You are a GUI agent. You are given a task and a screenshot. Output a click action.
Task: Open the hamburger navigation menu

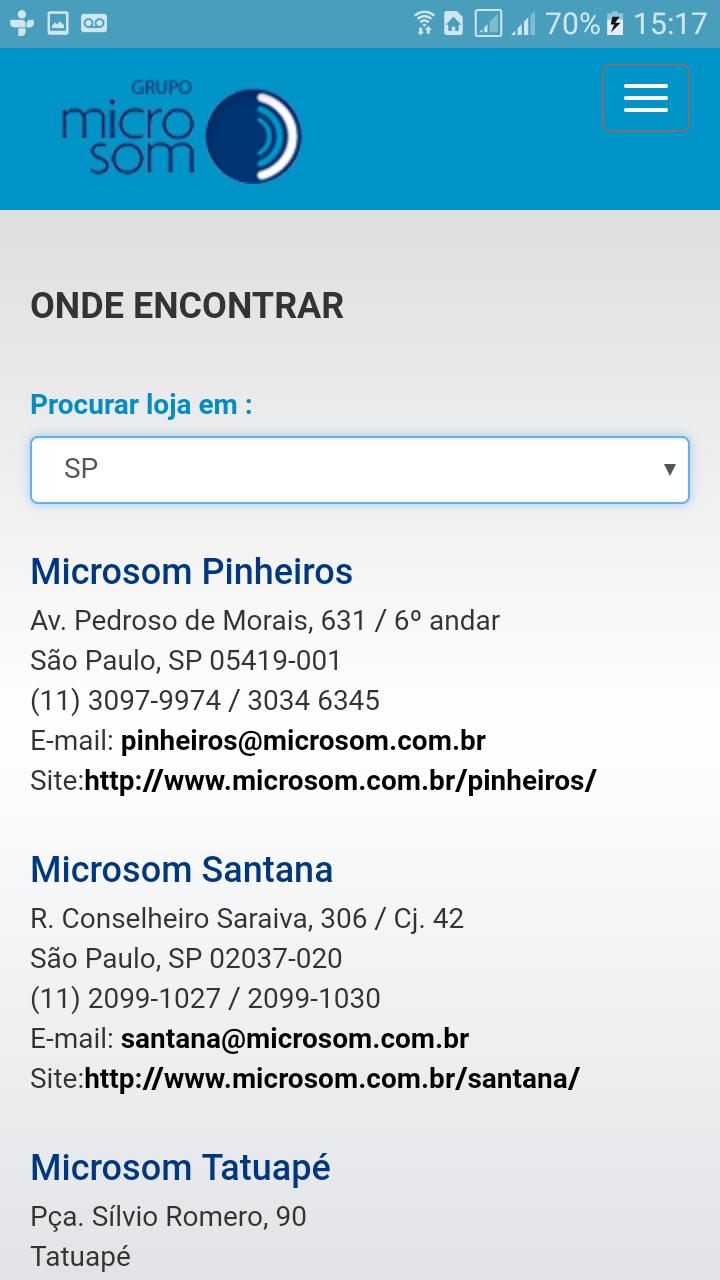point(645,98)
